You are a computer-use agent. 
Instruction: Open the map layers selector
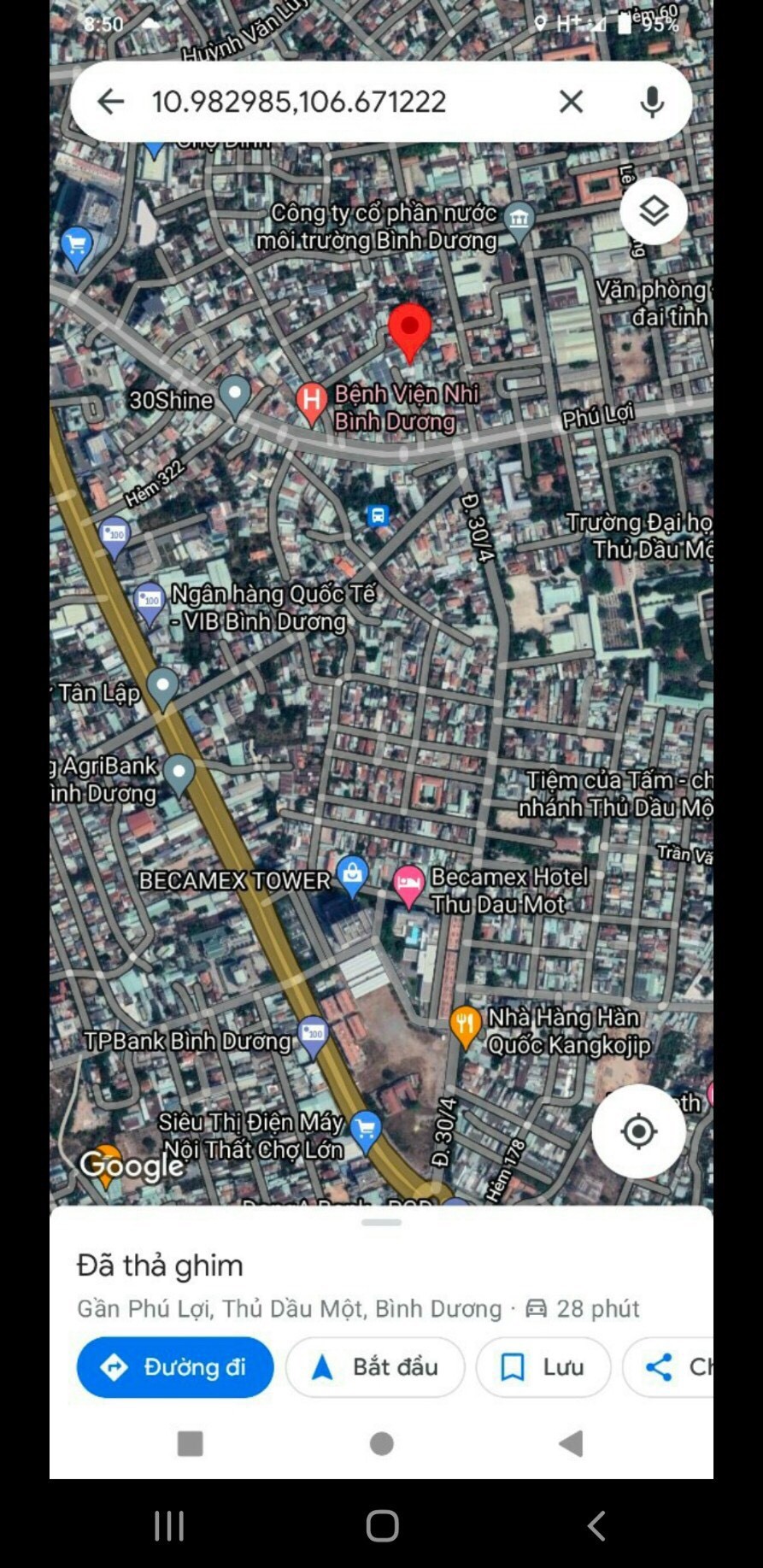(654, 211)
